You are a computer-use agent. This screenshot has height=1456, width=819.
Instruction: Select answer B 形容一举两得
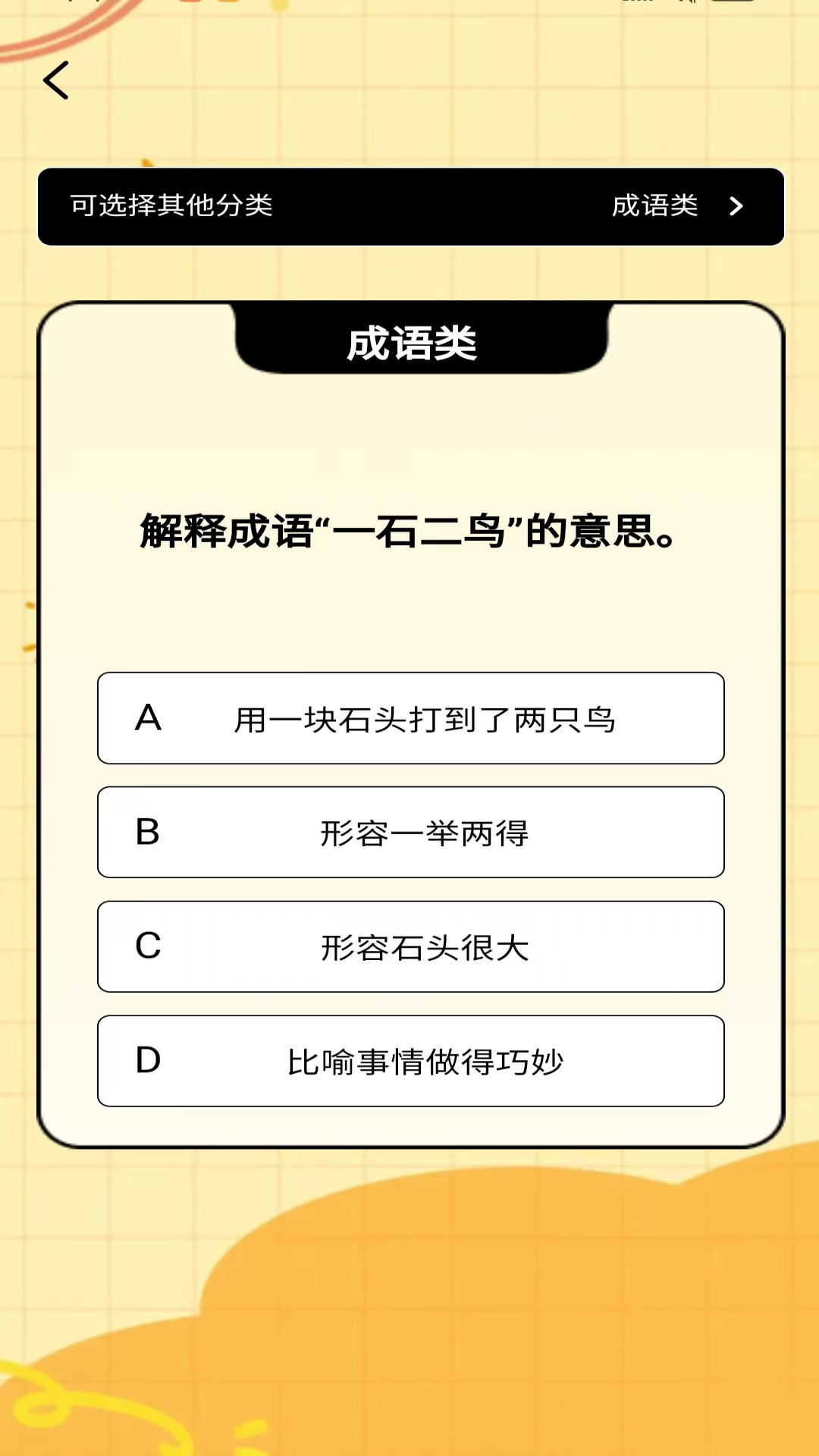(409, 833)
